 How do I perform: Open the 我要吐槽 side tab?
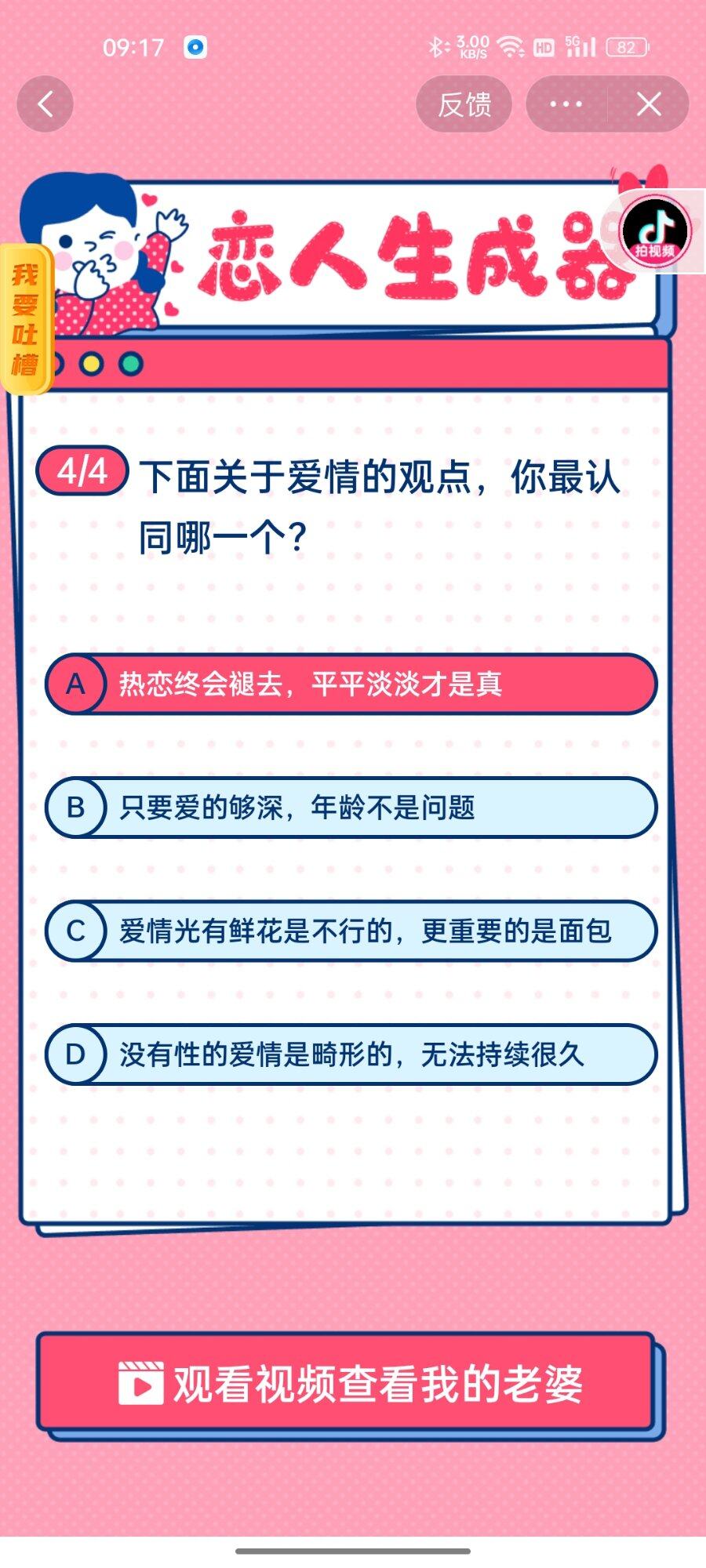pyautogui.click(x=25, y=319)
